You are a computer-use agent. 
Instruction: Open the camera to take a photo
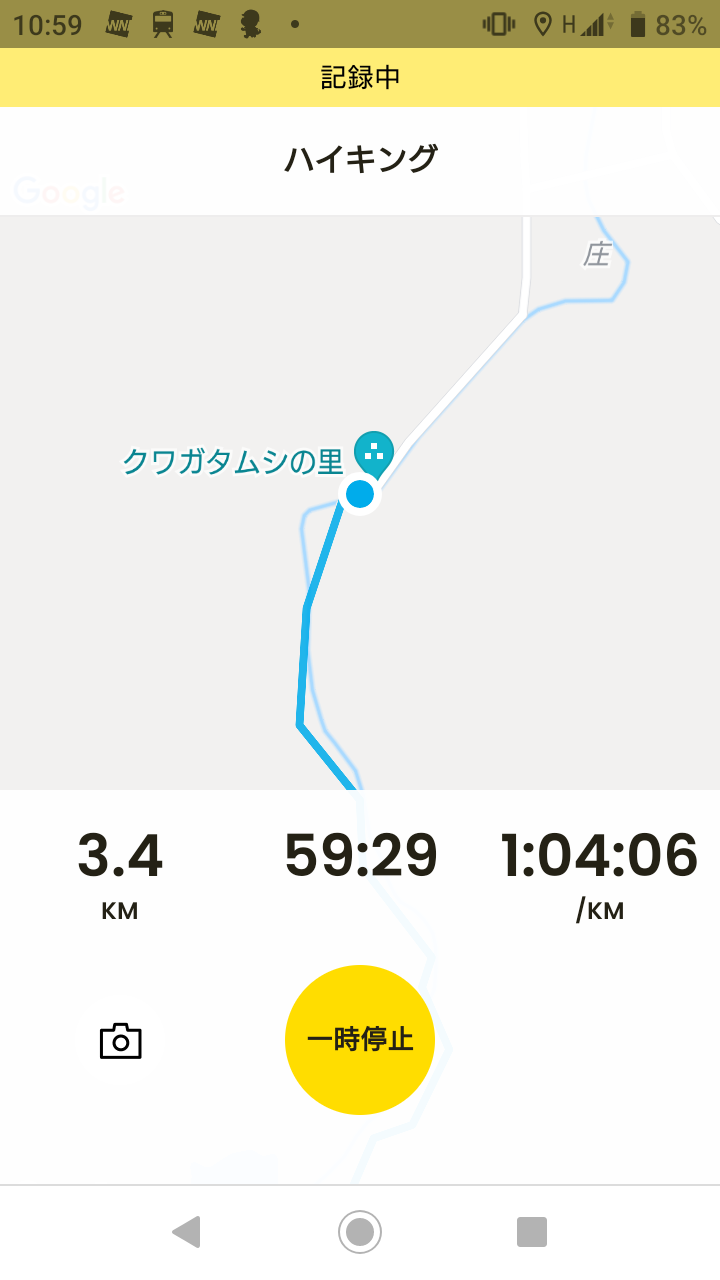click(121, 1041)
